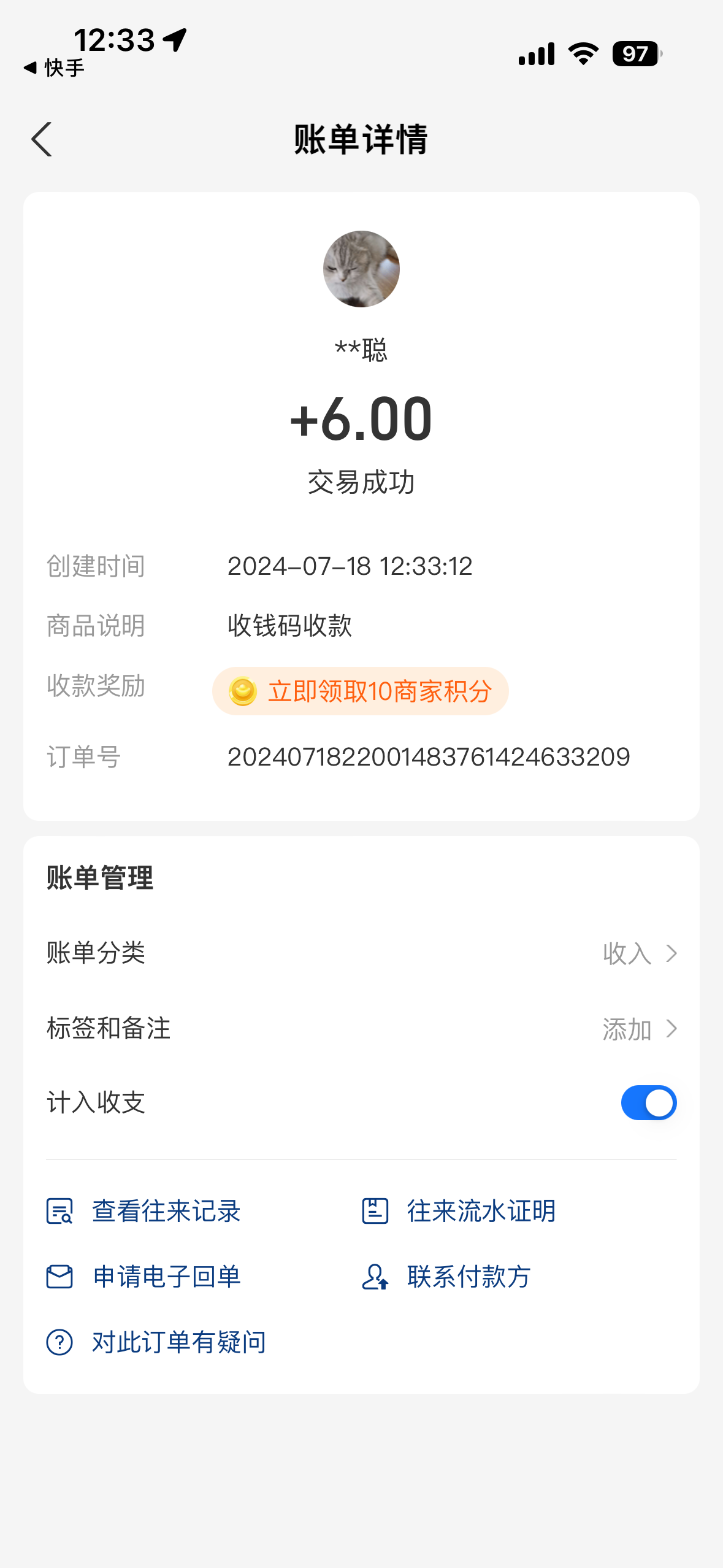
Task: Contact the payer via 联系付款方
Action: tap(447, 1277)
